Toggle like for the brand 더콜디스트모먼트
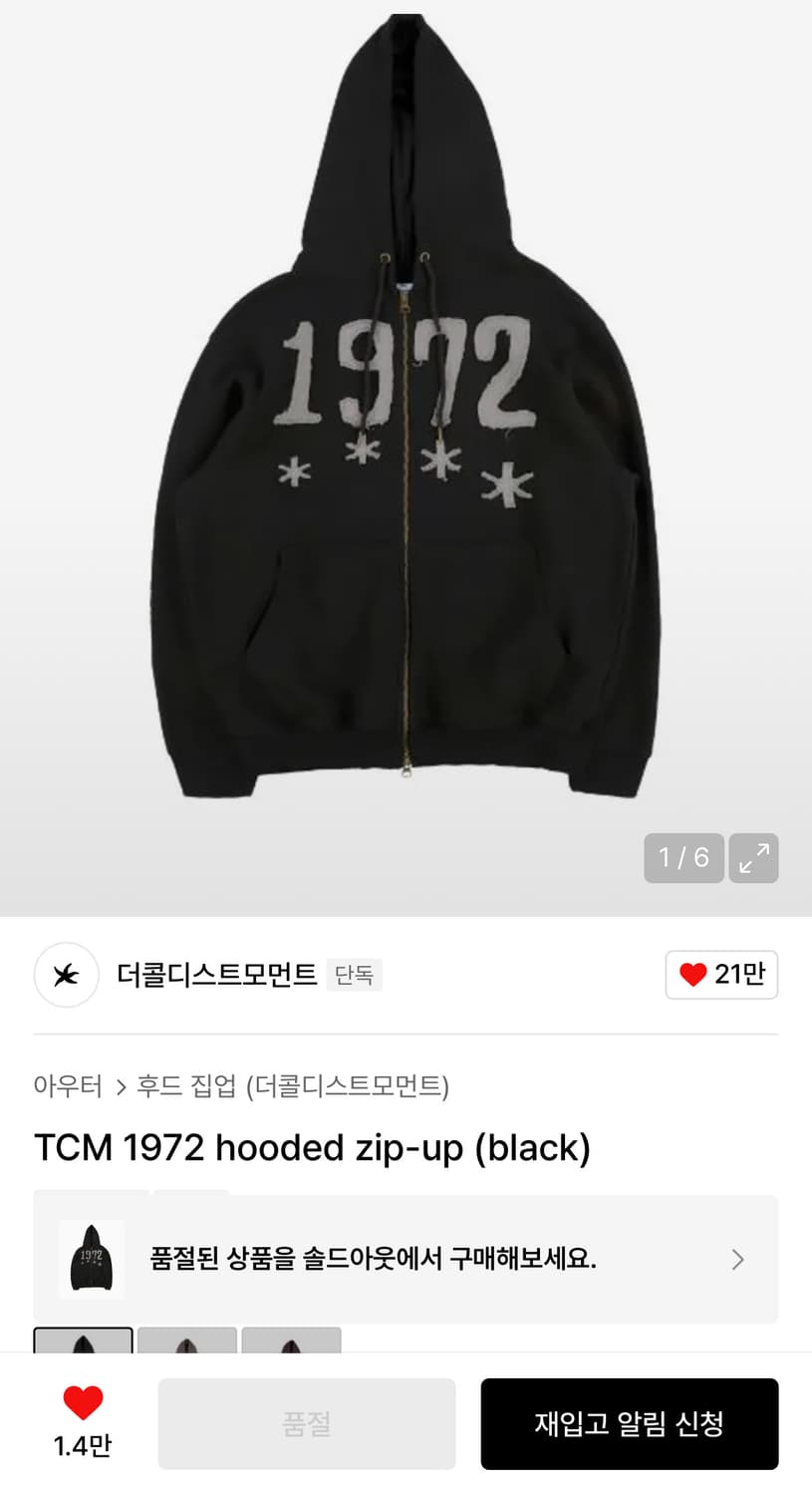812x1495 pixels. (721, 975)
